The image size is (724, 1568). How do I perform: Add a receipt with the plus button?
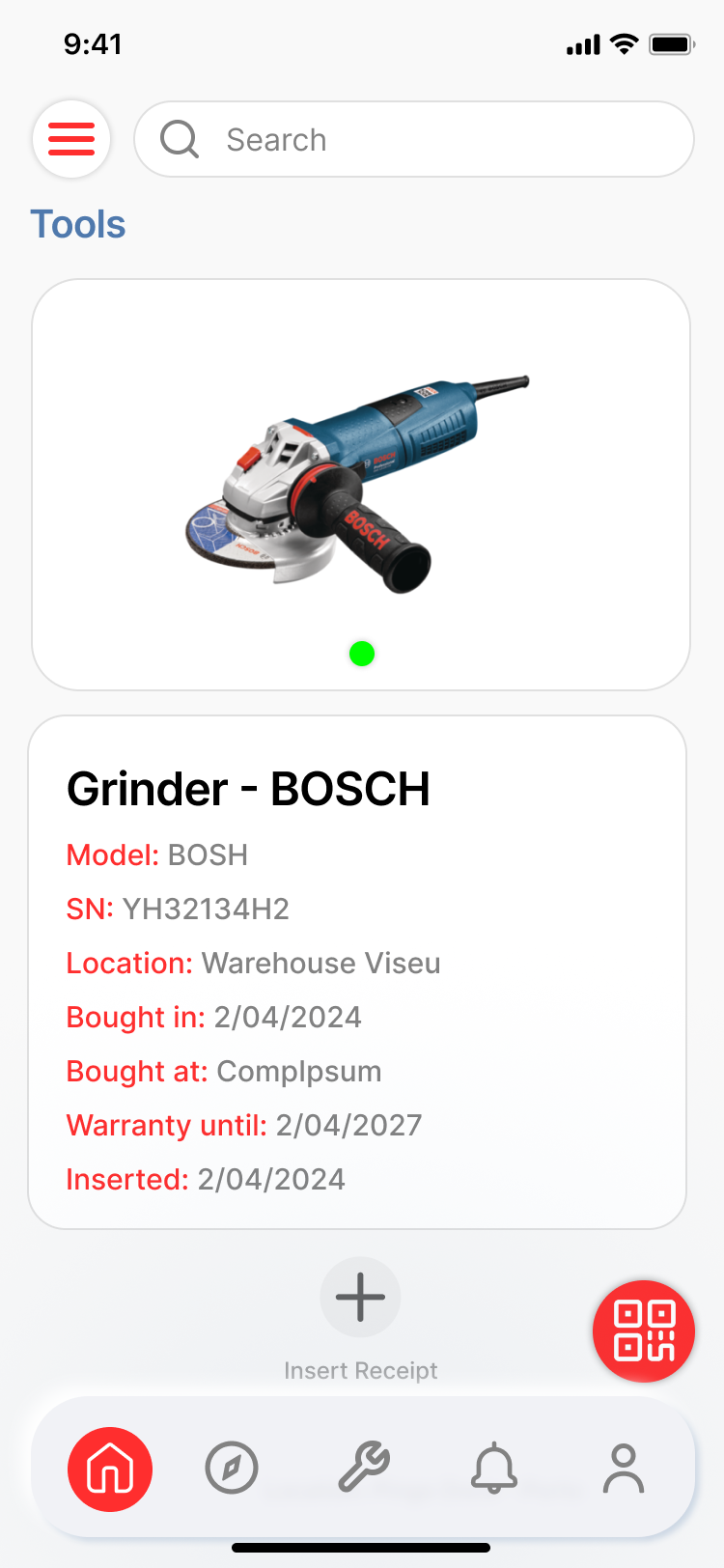coord(360,1297)
